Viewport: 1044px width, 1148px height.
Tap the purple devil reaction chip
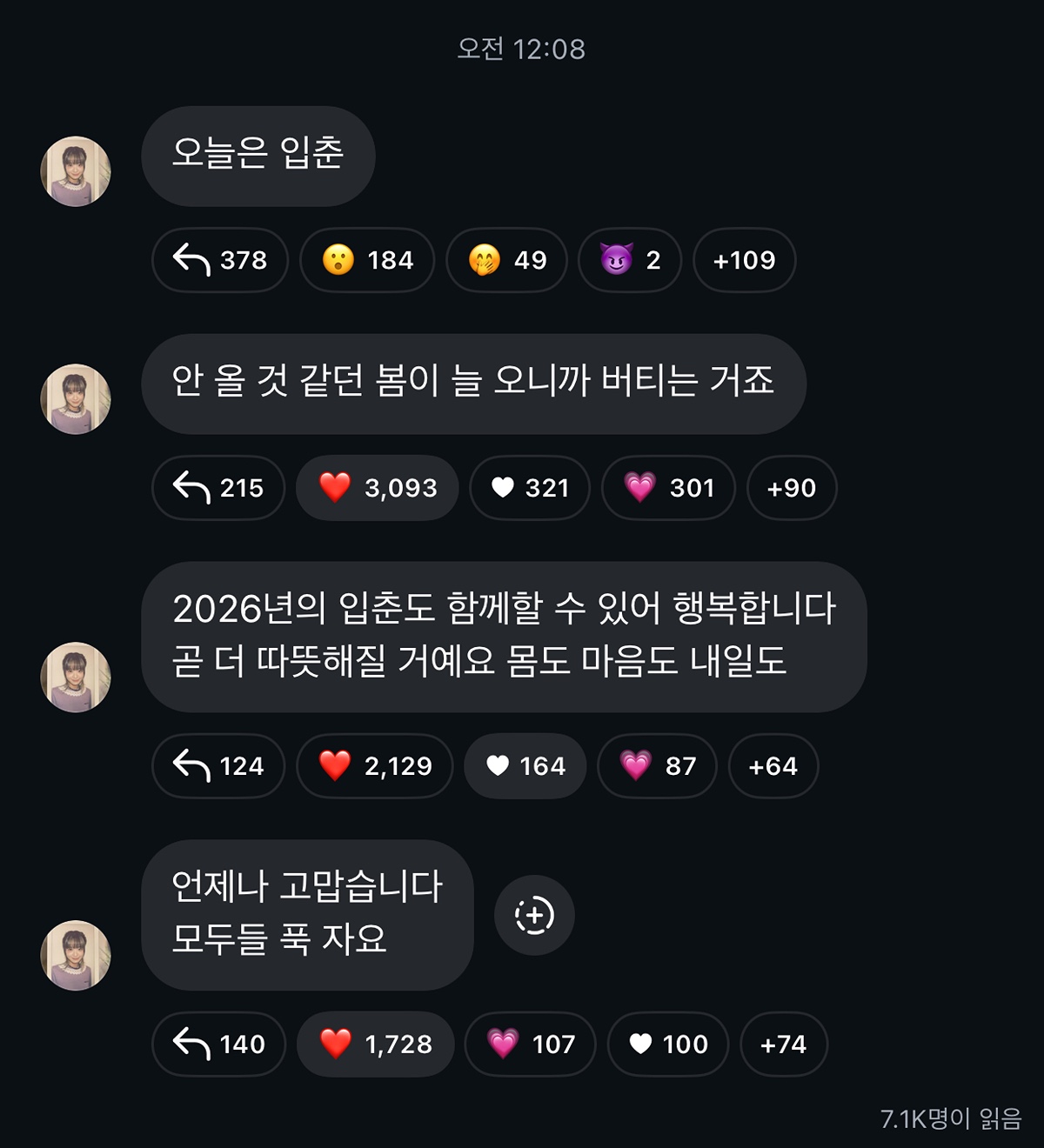click(x=630, y=260)
